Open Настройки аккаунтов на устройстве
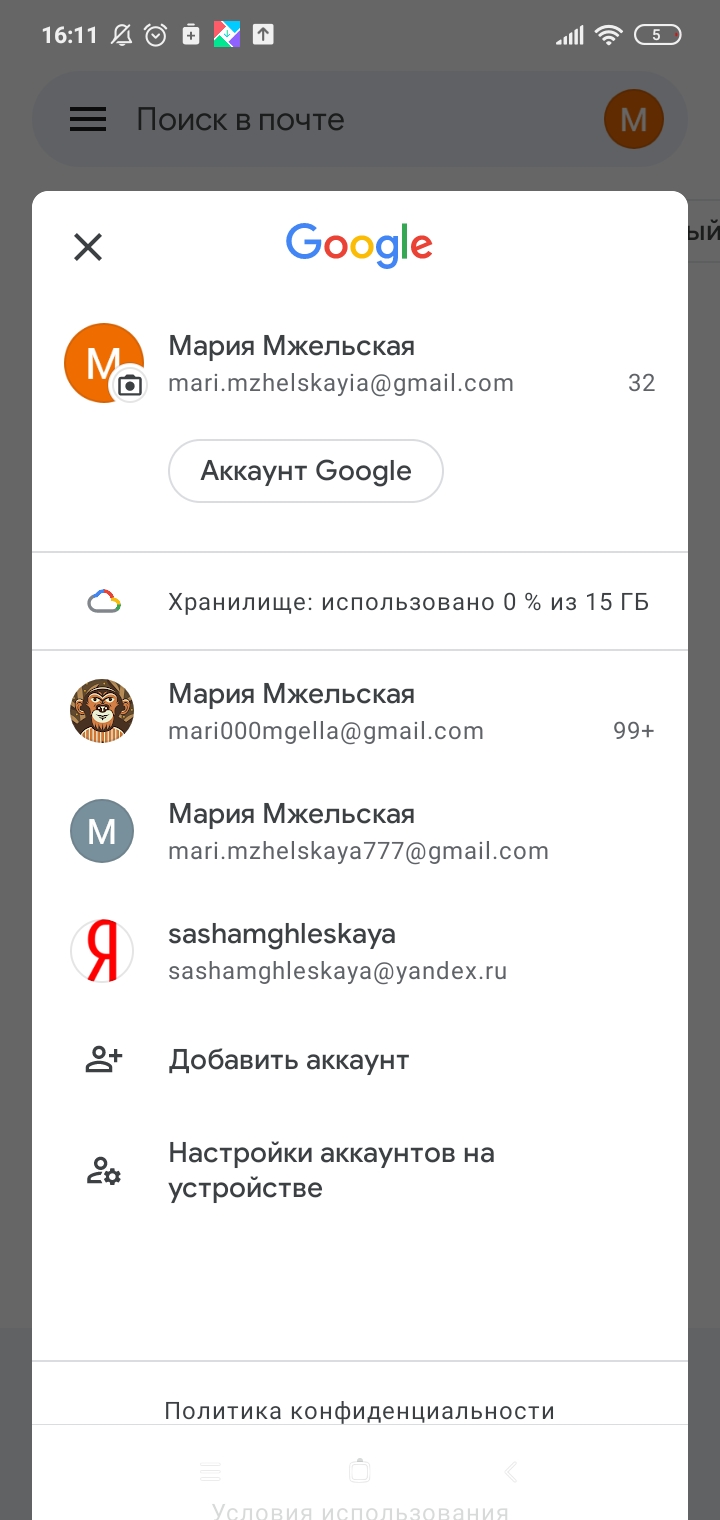 point(330,1170)
